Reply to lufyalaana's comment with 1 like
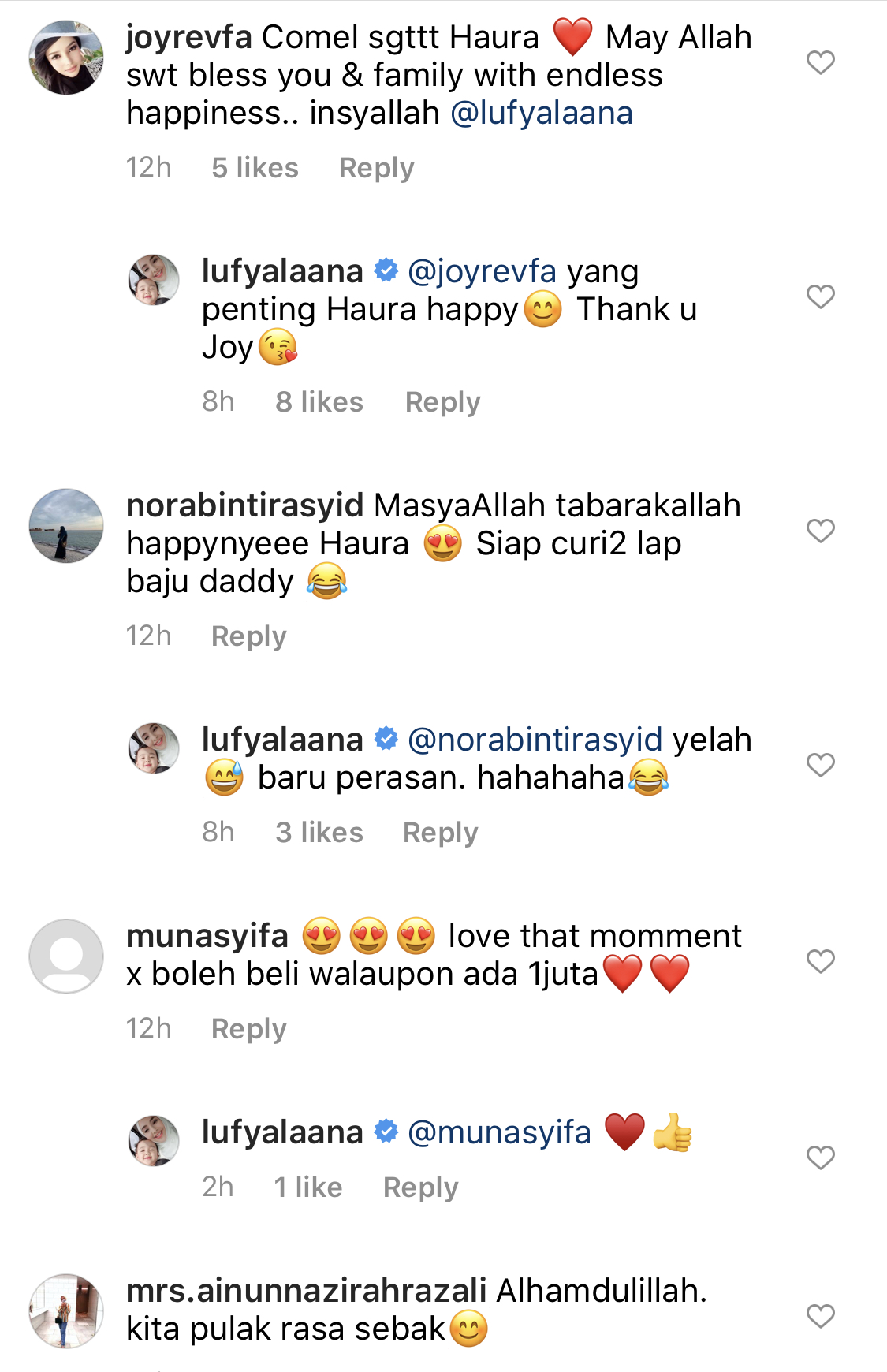The height and width of the screenshot is (1372, 887). point(420,1187)
